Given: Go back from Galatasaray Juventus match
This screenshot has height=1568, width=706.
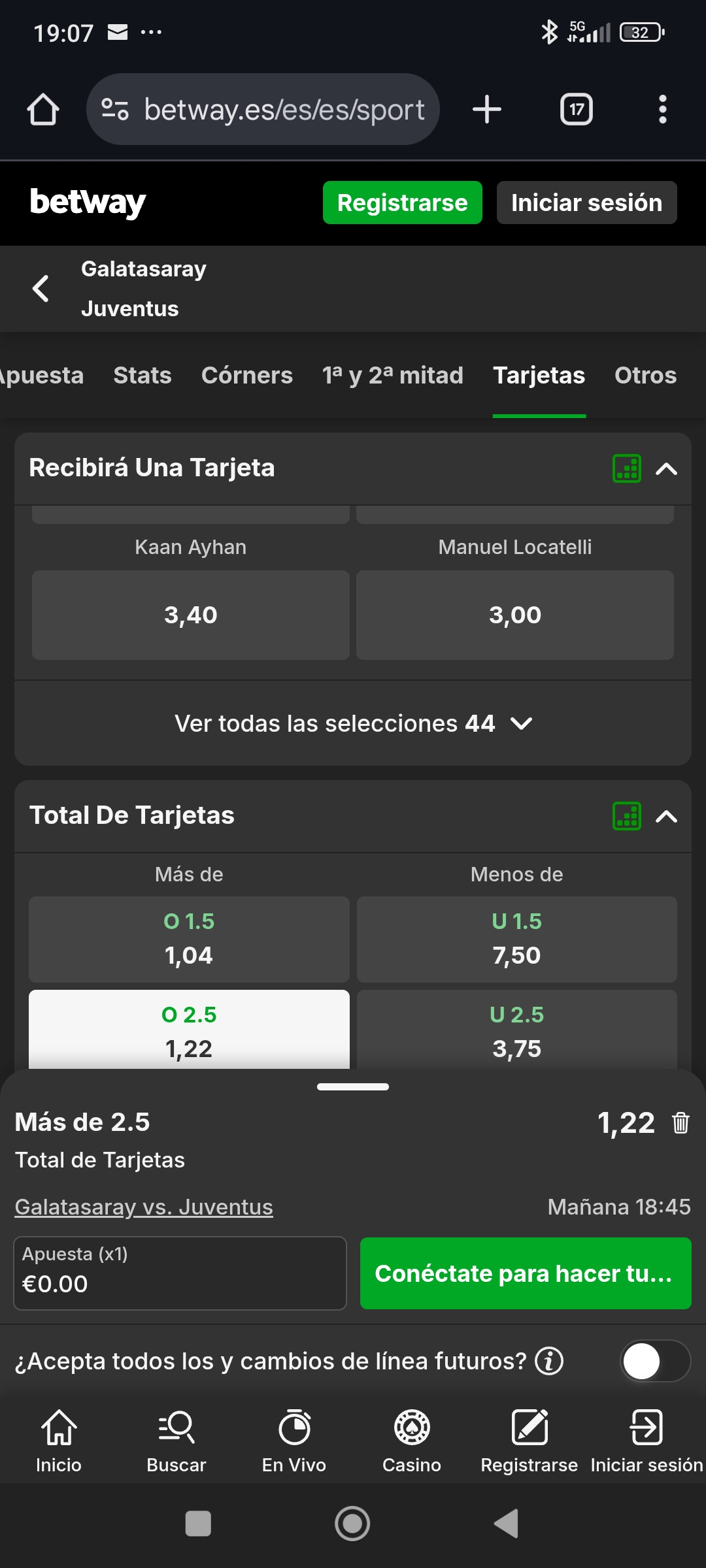Looking at the screenshot, I should click(41, 288).
